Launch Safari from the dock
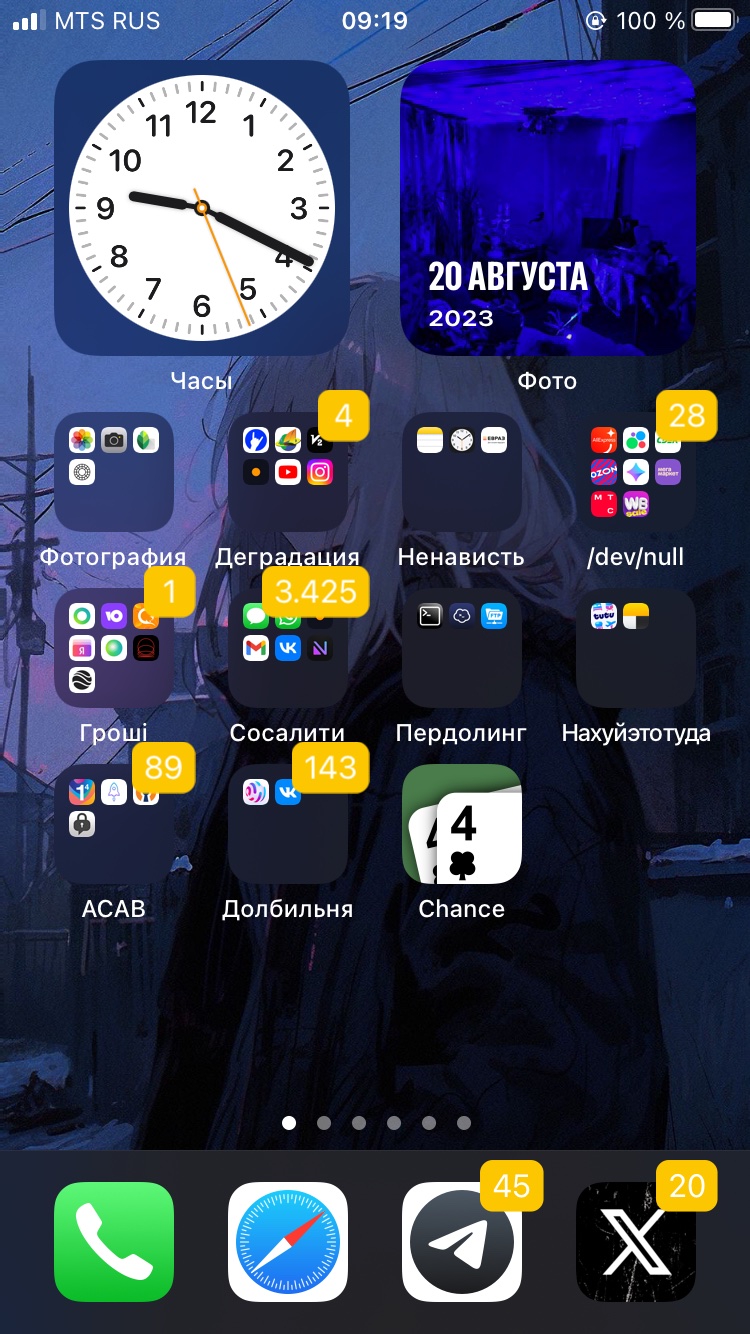Viewport: 750px width, 1334px height. [288, 1242]
